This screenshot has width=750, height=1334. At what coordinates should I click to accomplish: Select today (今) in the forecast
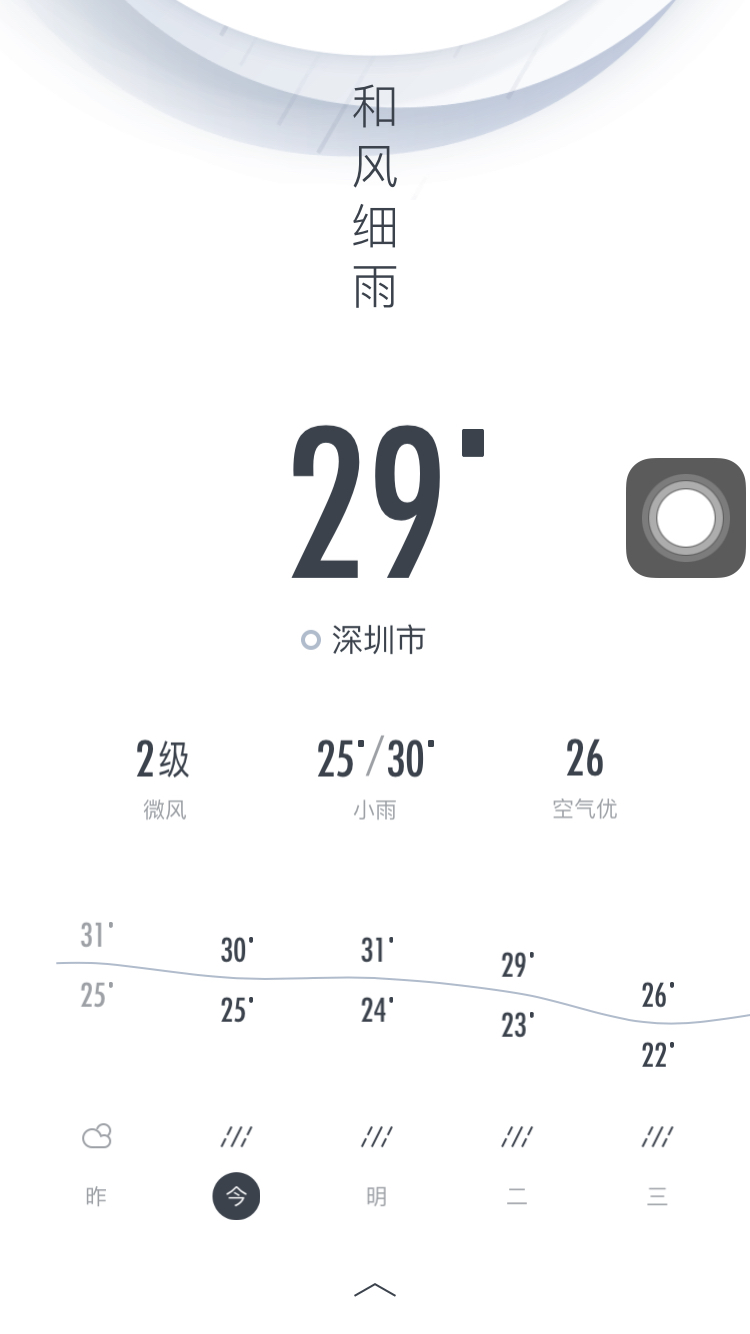pos(236,1196)
